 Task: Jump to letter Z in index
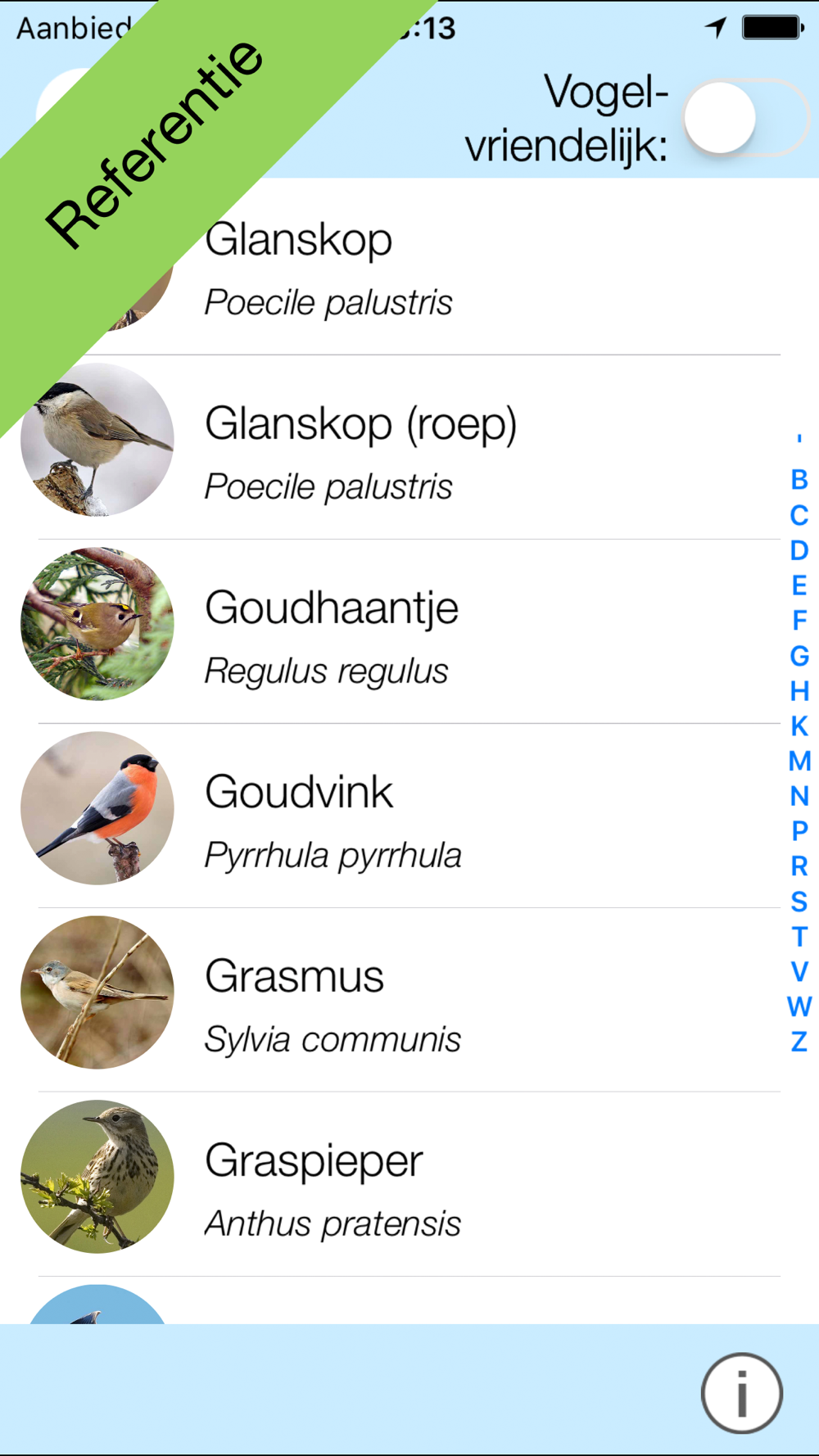click(799, 1042)
